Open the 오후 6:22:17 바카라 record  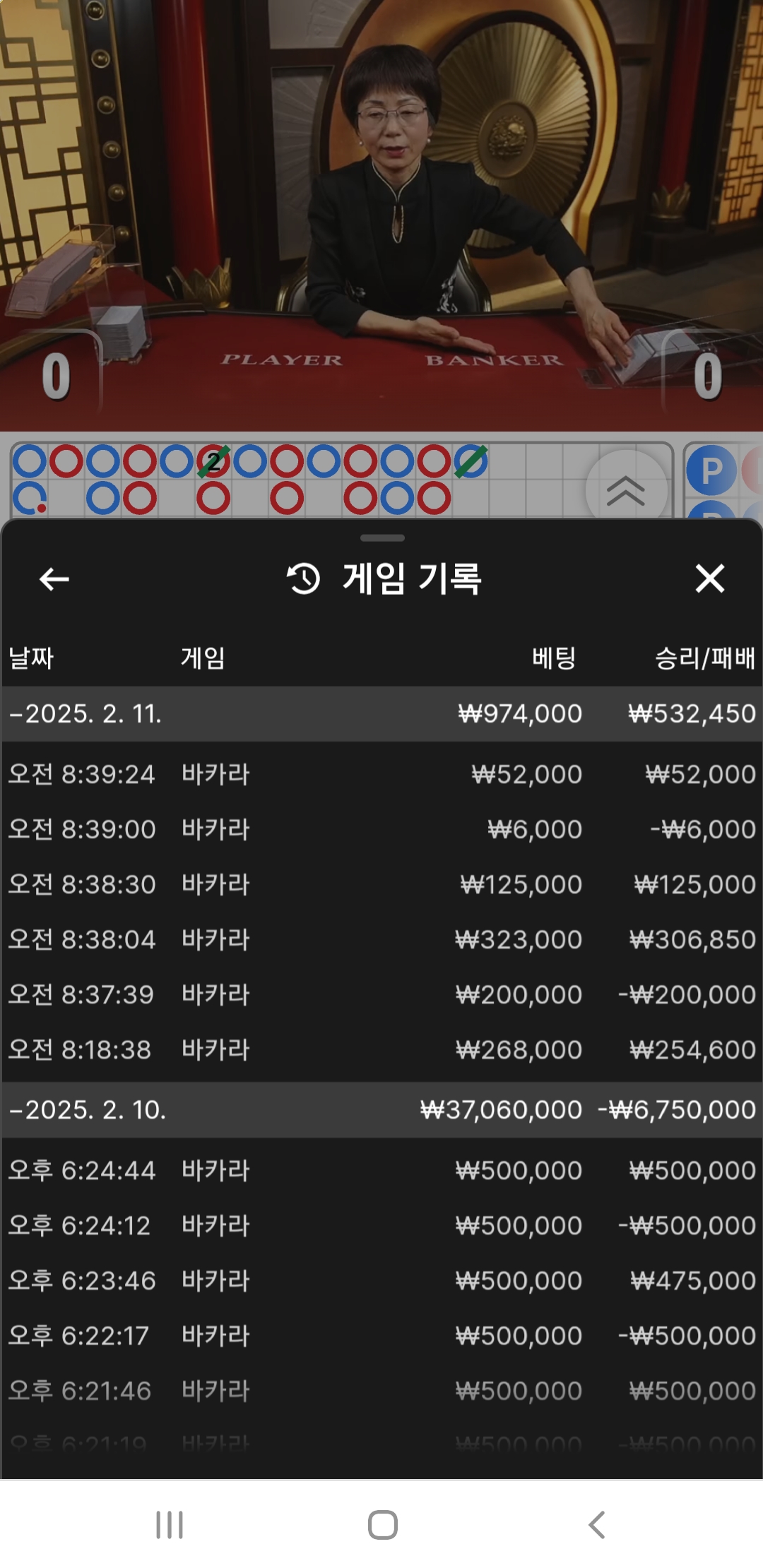(381, 1336)
